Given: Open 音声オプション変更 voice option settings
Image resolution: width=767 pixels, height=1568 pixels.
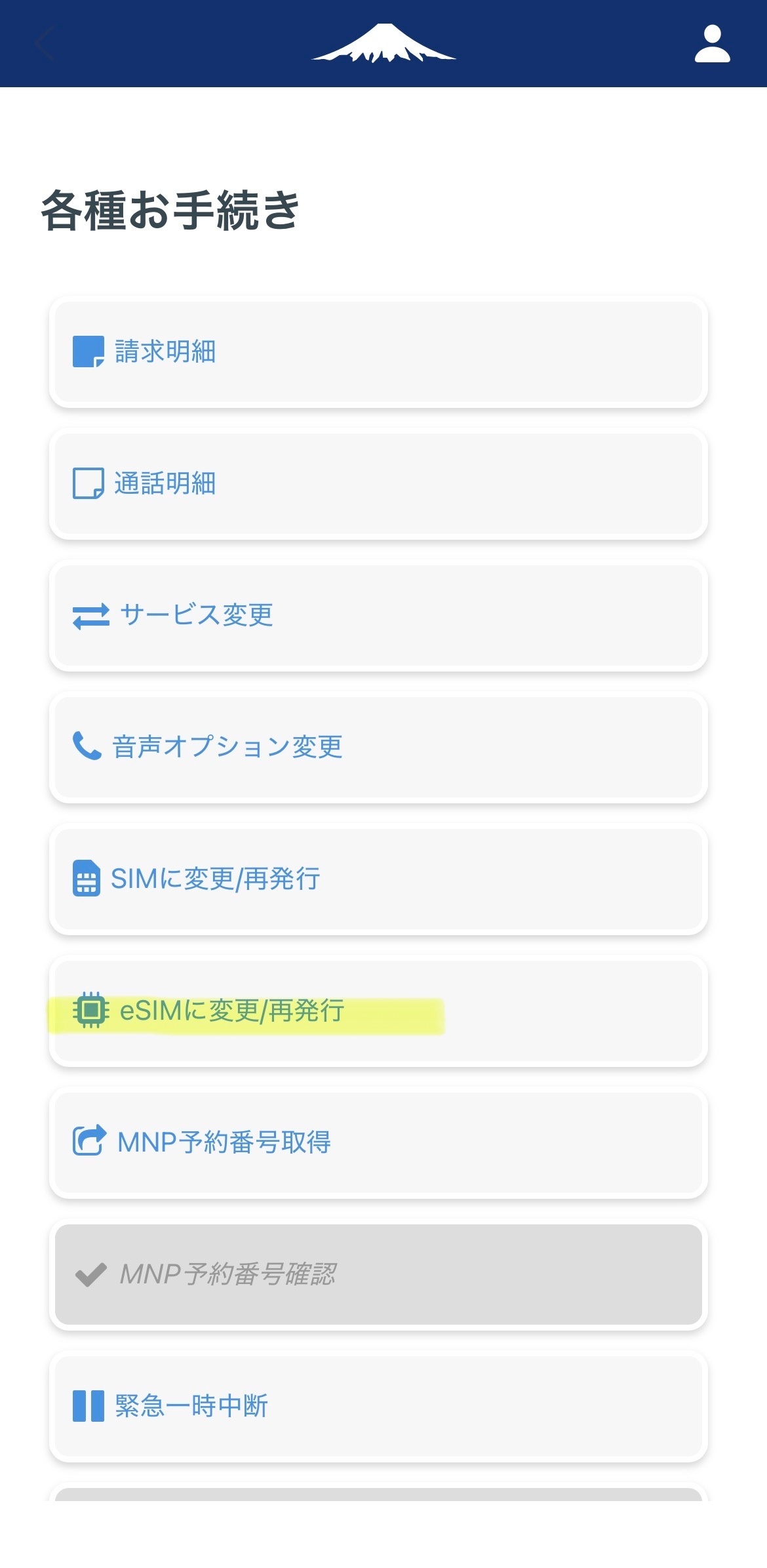Looking at the screenshot, I should [x=378, y=747].
